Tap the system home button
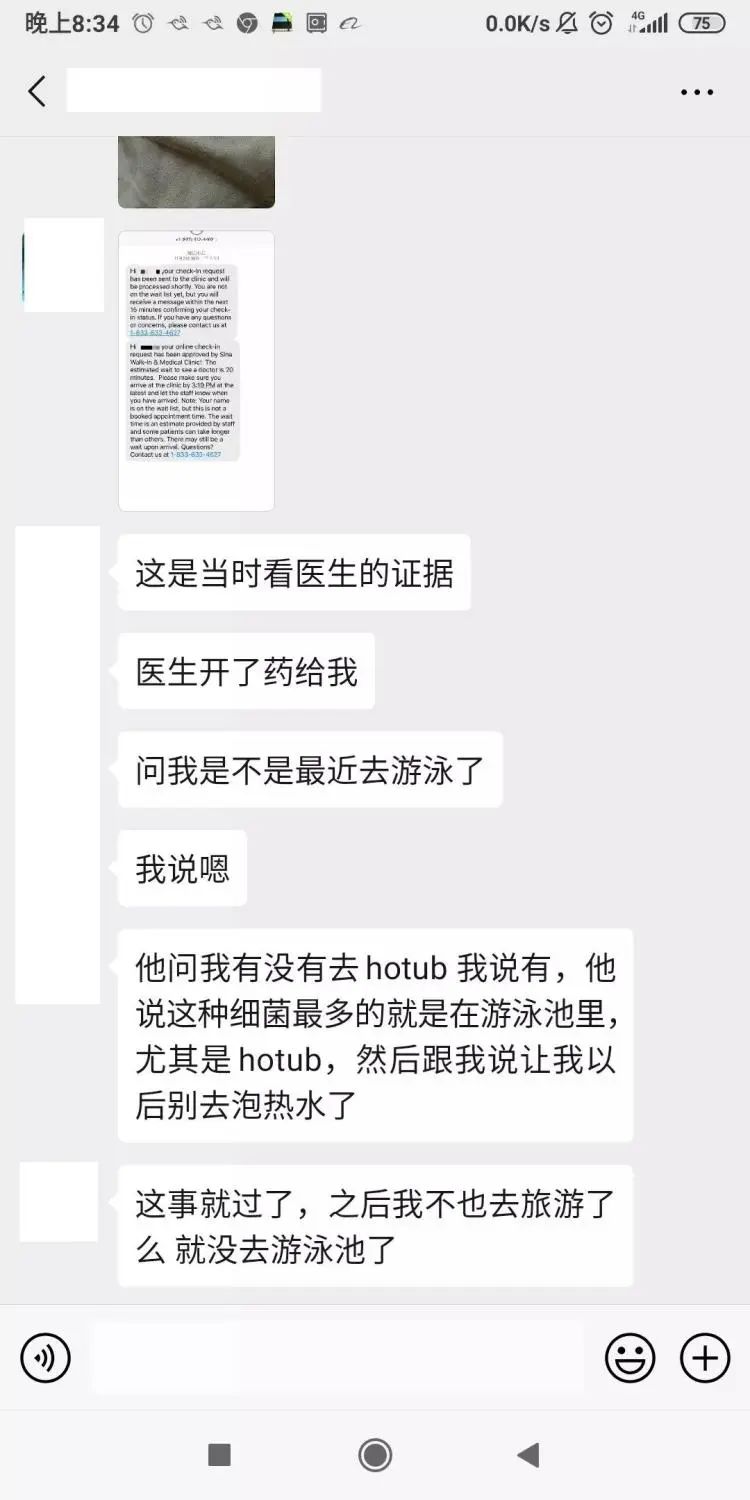This screenshot has height=1500, width=750. 375,1455
